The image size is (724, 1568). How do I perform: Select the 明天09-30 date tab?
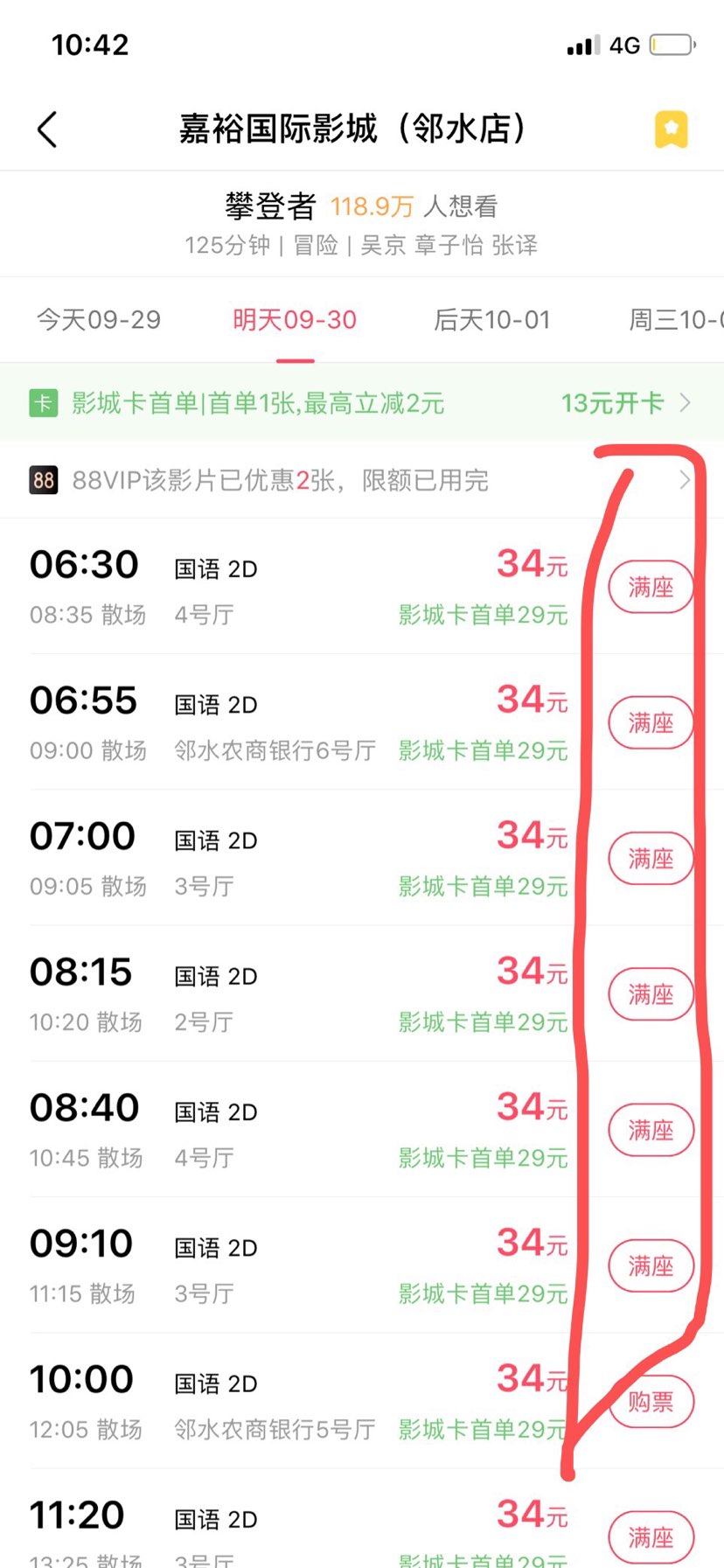295,320
